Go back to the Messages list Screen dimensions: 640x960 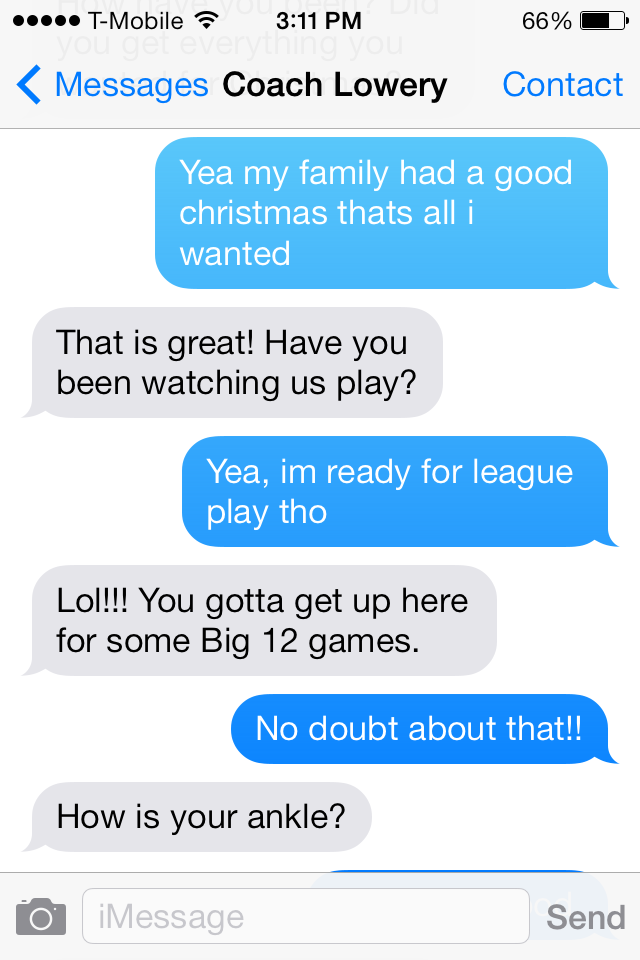coord(113,84)
